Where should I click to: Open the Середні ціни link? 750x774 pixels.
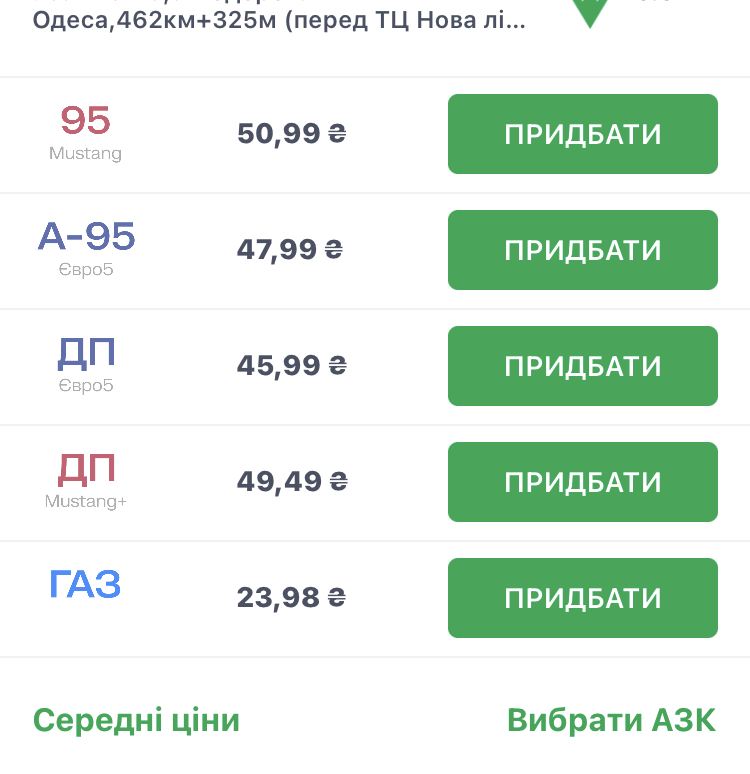[x=137, y=720]
